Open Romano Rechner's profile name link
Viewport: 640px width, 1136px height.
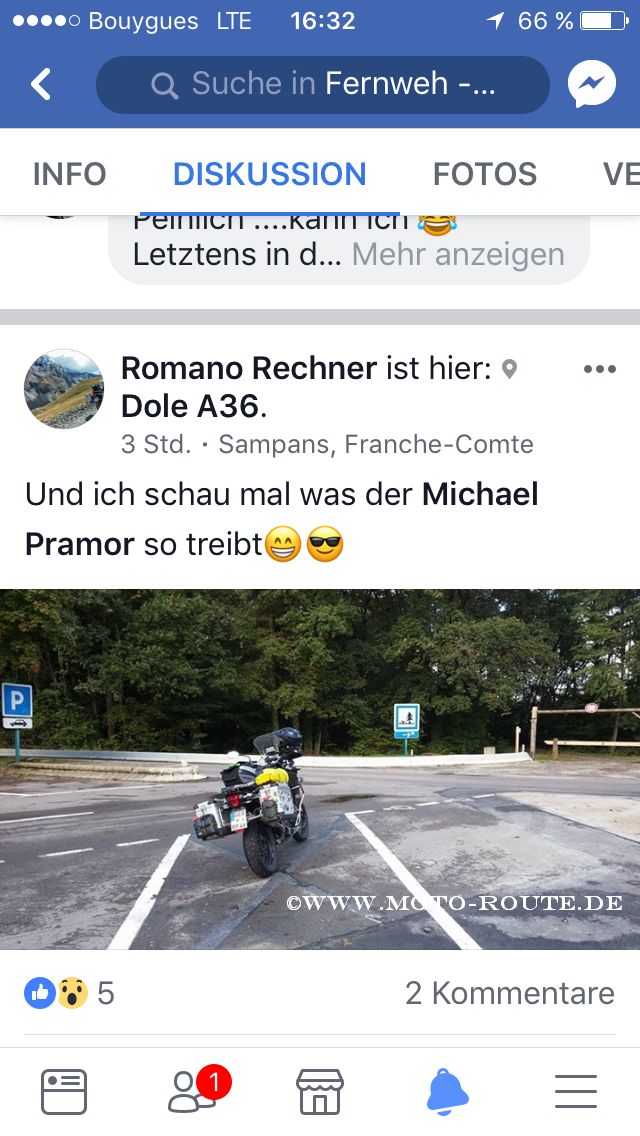pyautogui.click(x=249, y=368)
